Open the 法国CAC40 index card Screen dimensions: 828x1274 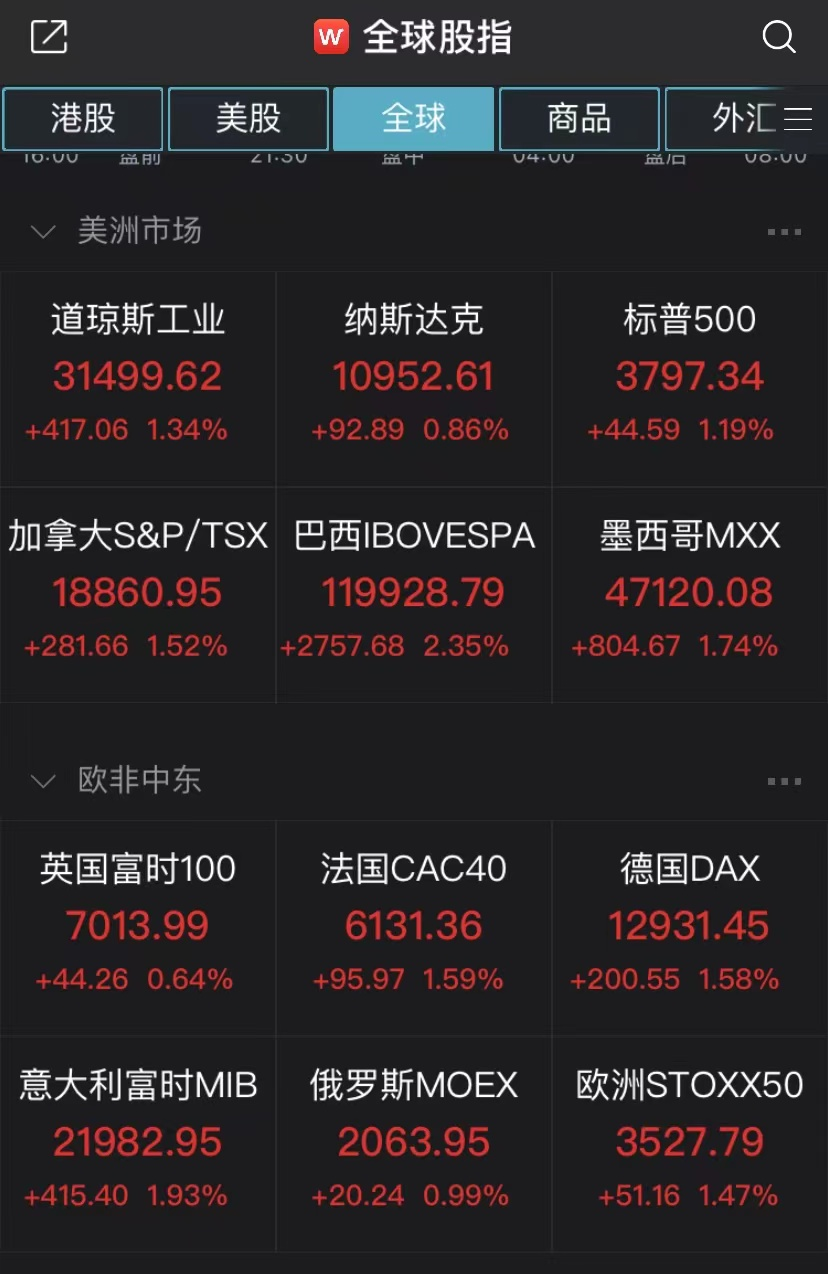pos(414,927)
